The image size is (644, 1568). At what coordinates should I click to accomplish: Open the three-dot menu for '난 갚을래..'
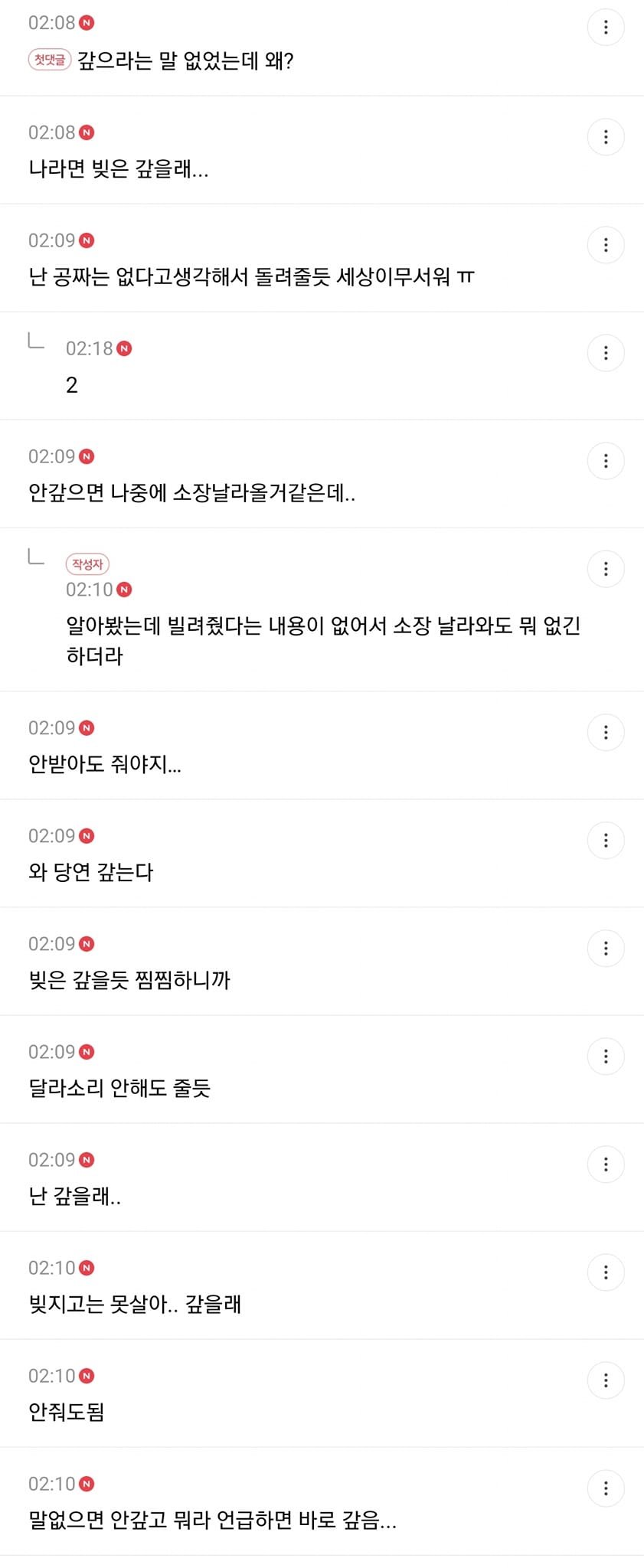[606, 1165]
